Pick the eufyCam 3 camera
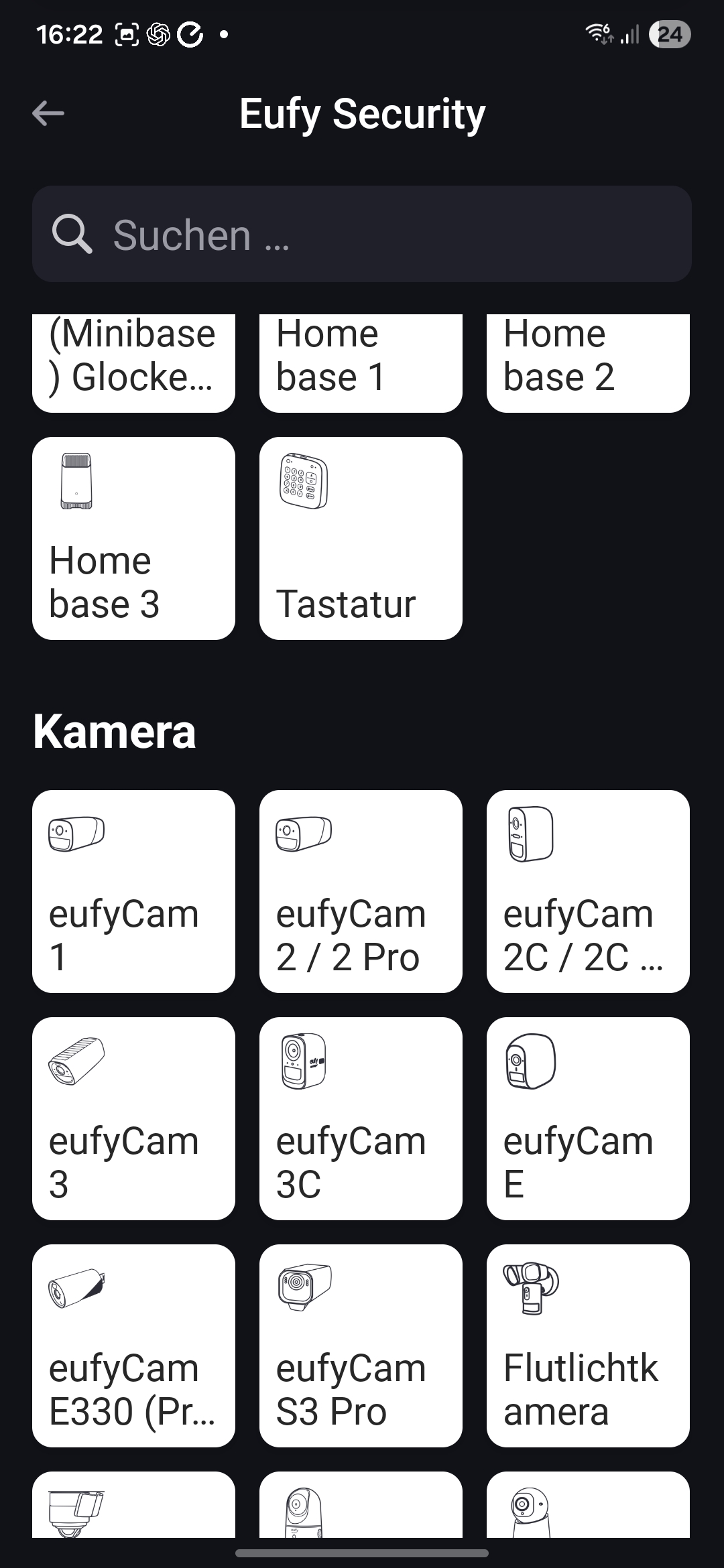724x1568 pixels. click(133, 1118)
